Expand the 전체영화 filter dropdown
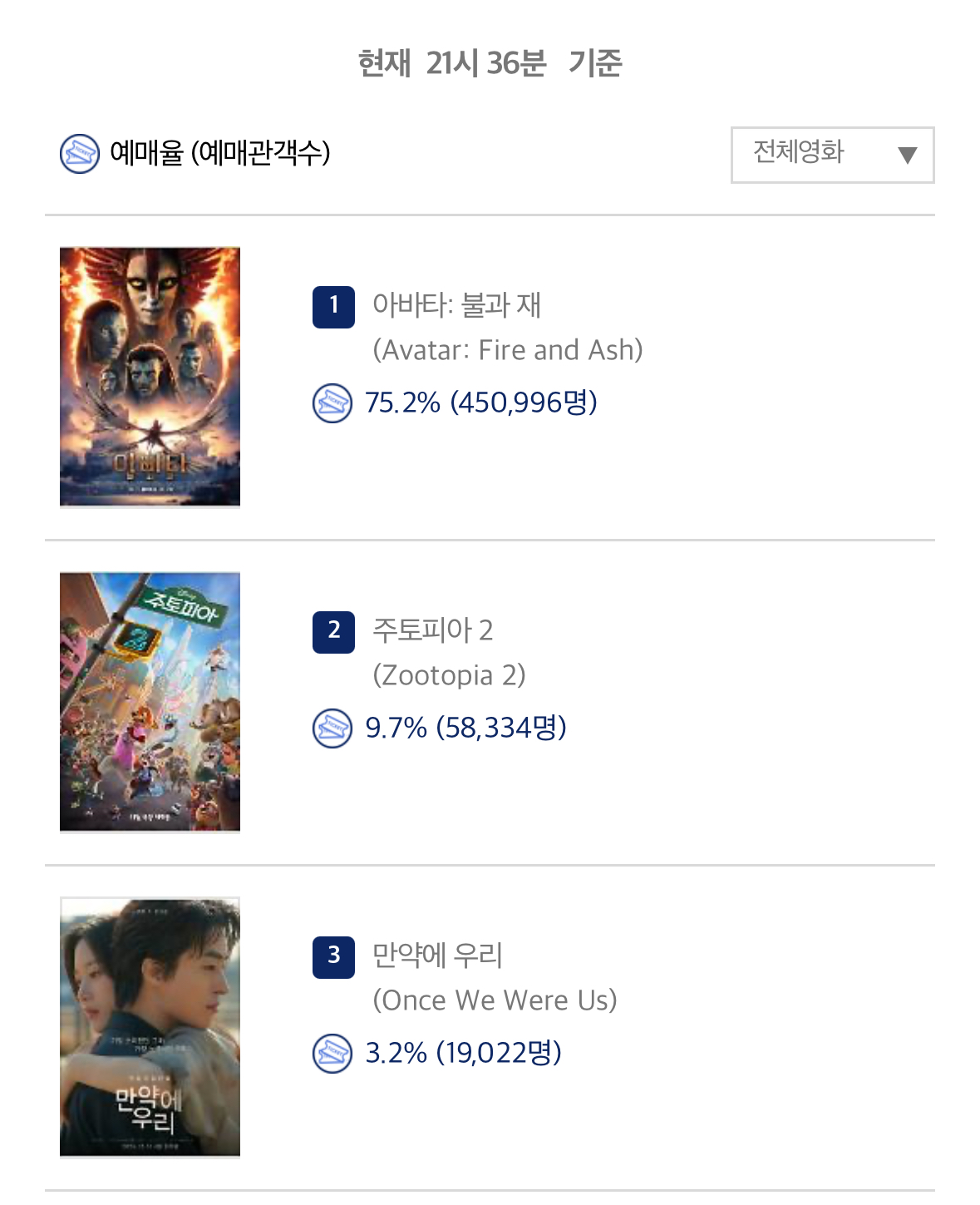Viewport: 980px width, 1205px height. coord(832,155)
